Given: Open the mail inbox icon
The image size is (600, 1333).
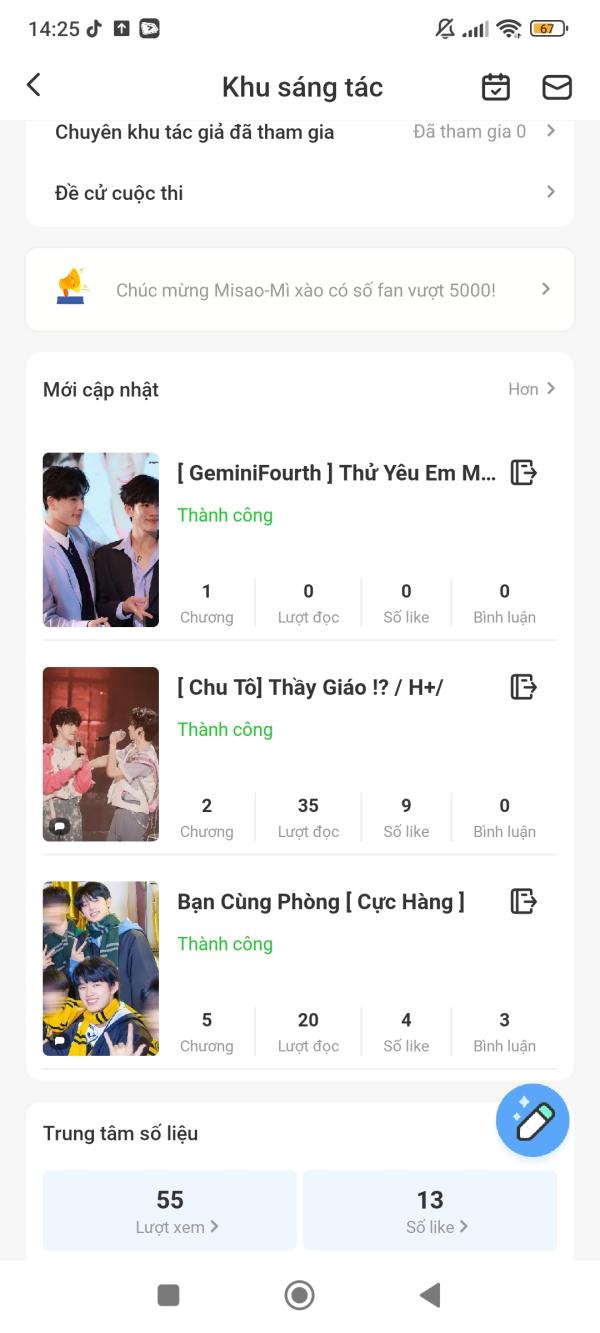Looking at the screenshot, I should pos(556,87).
